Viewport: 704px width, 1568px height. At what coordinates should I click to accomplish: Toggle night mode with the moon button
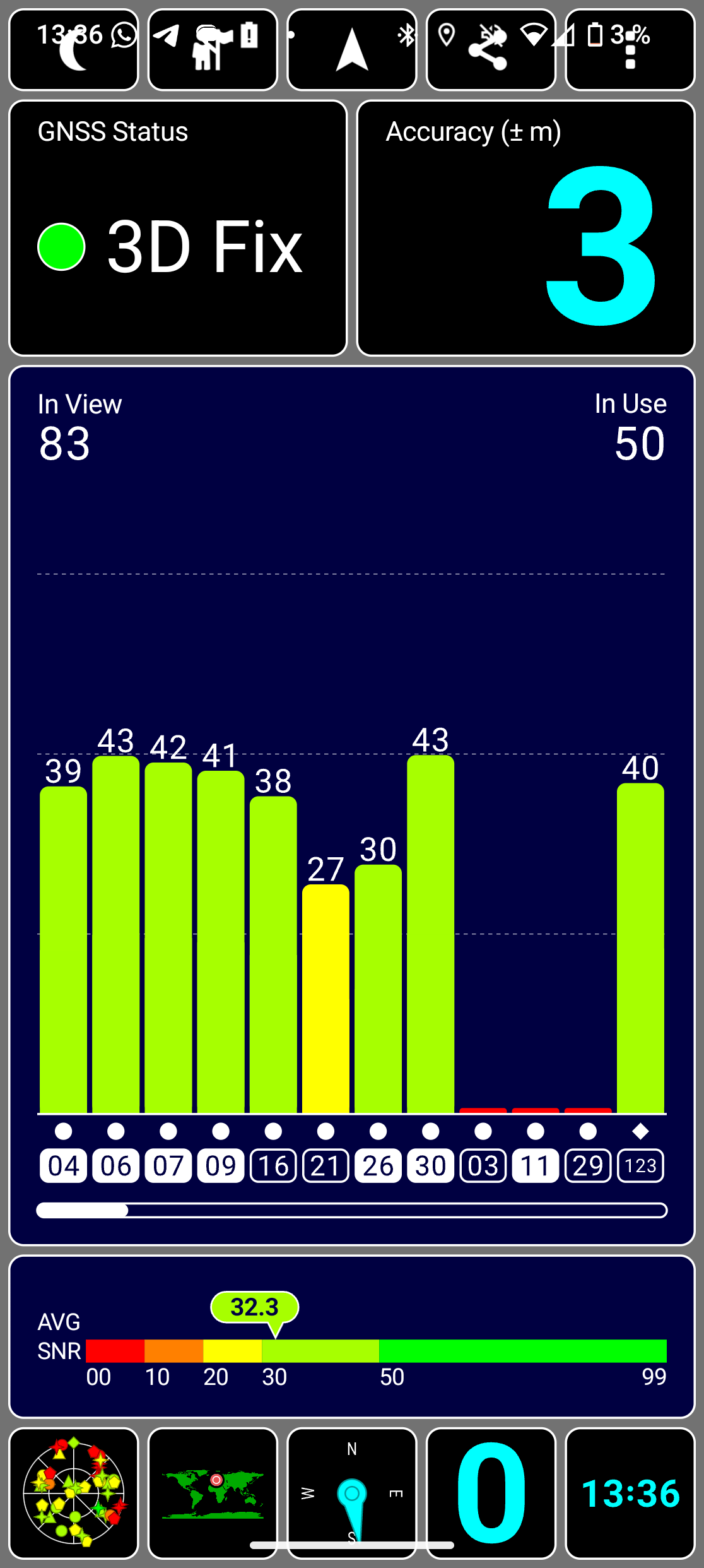pyautogui.click(x=74, y=50)
